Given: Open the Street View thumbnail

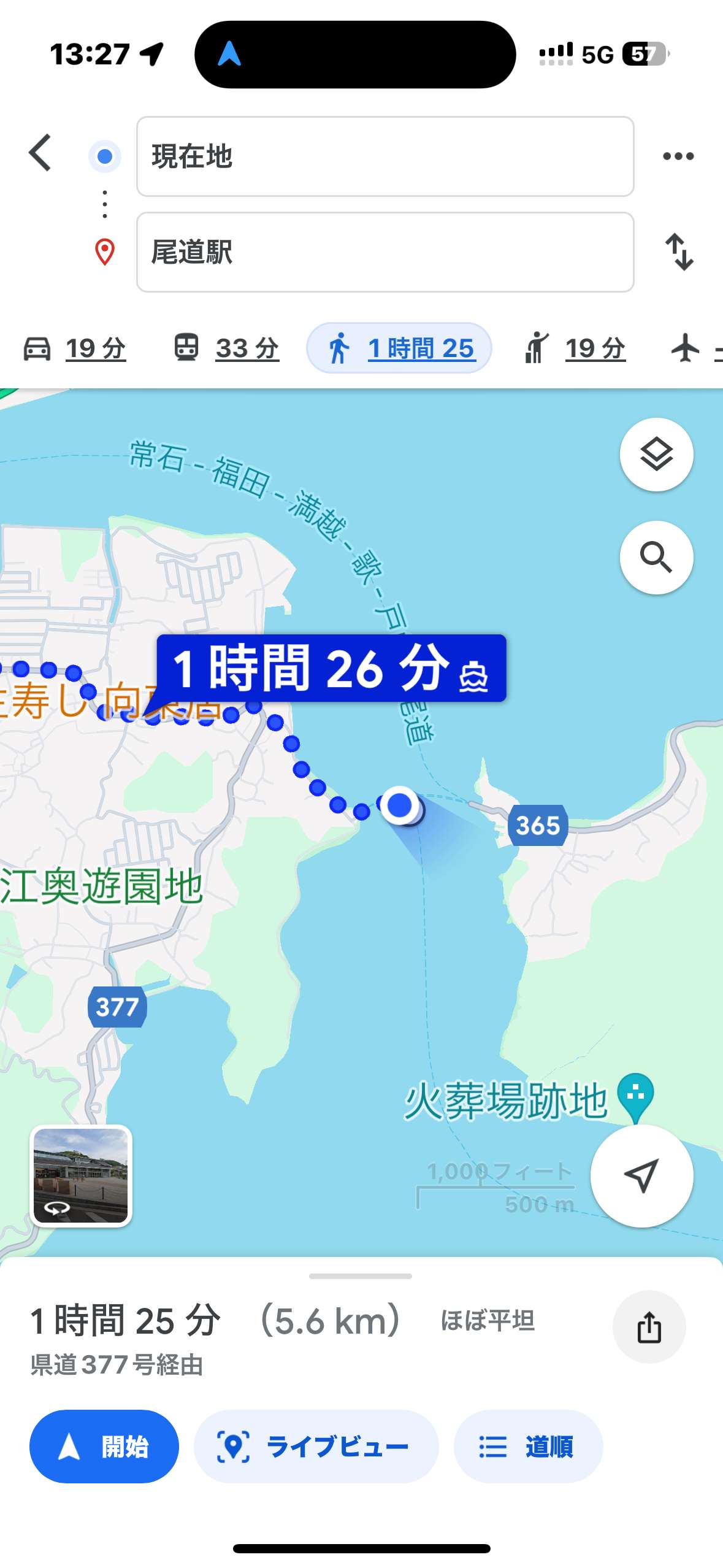Looking at the screenshot, I should (x=81, y=1175).
